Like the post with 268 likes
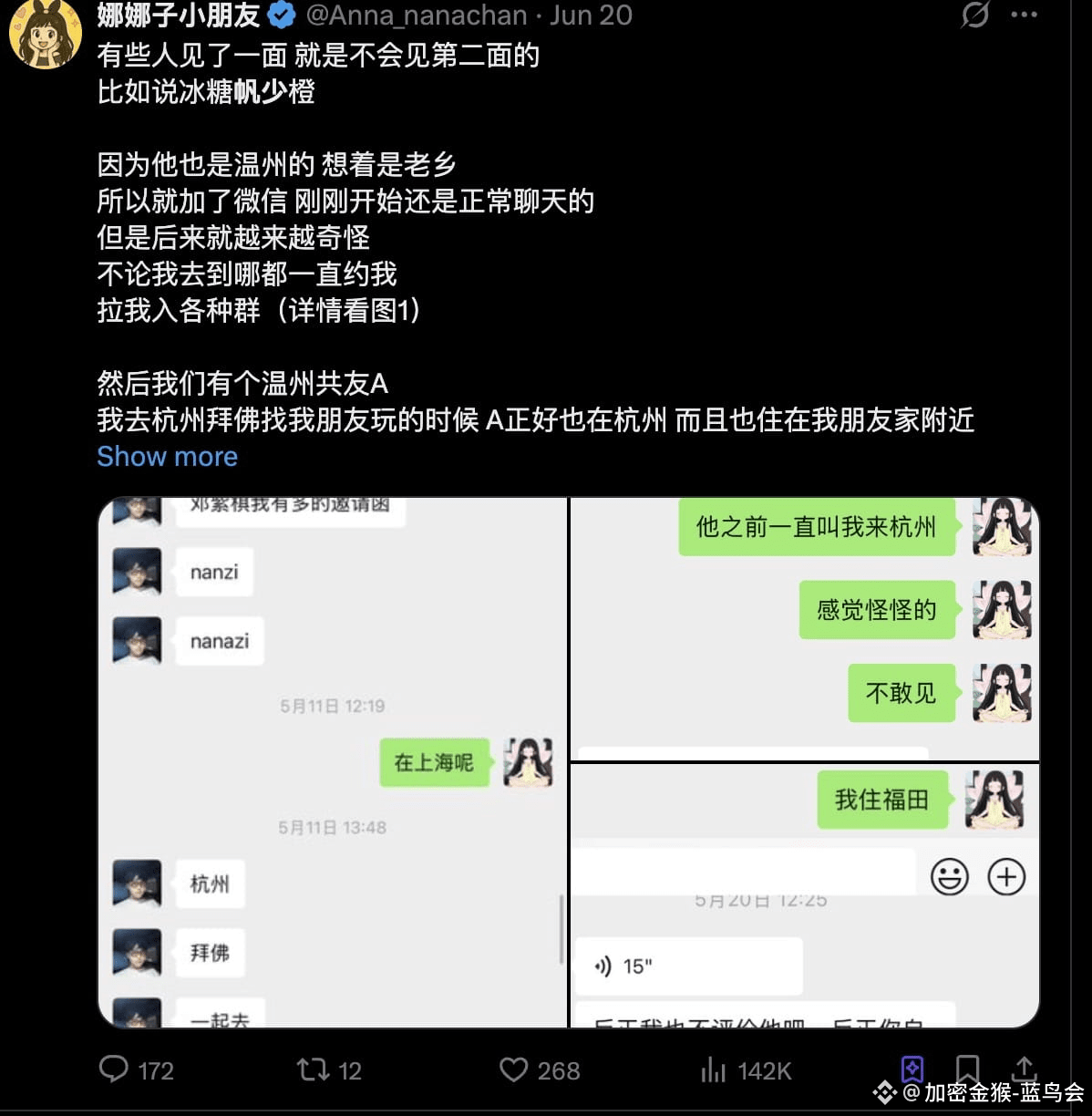The width and height of the screenshot is (1092, 1116). pyautogui.click(x=514, y=1069)
